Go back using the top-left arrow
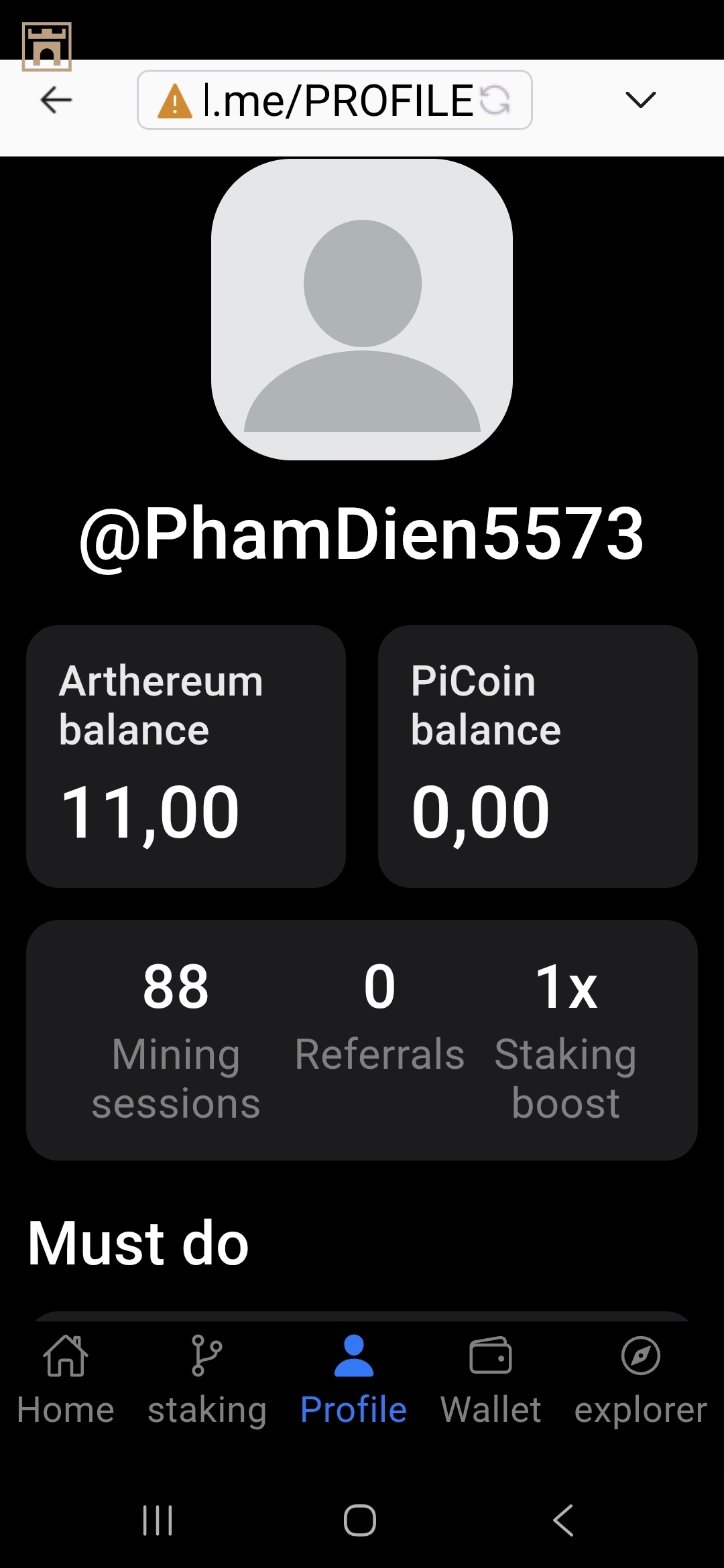This screenshot has width=724, height=1568. click(56, 101)
